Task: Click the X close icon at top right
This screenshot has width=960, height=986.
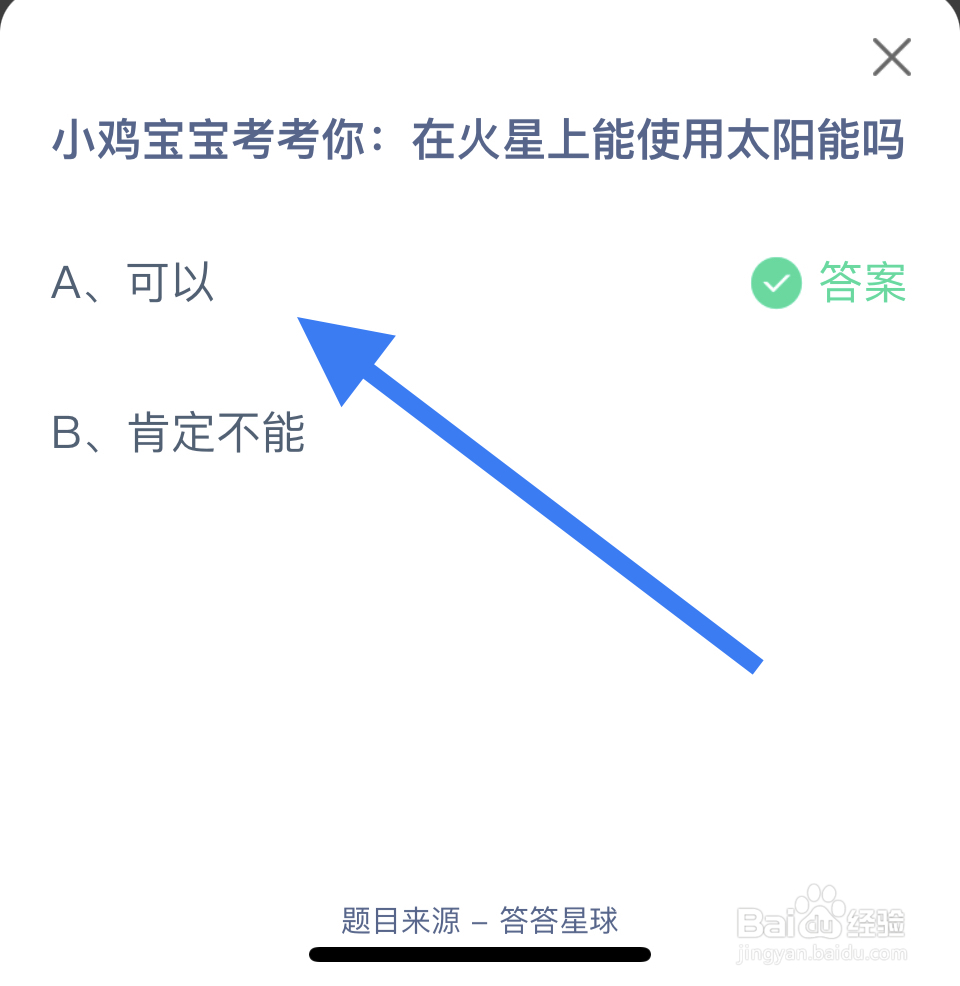Action: [x=891, y=57]
